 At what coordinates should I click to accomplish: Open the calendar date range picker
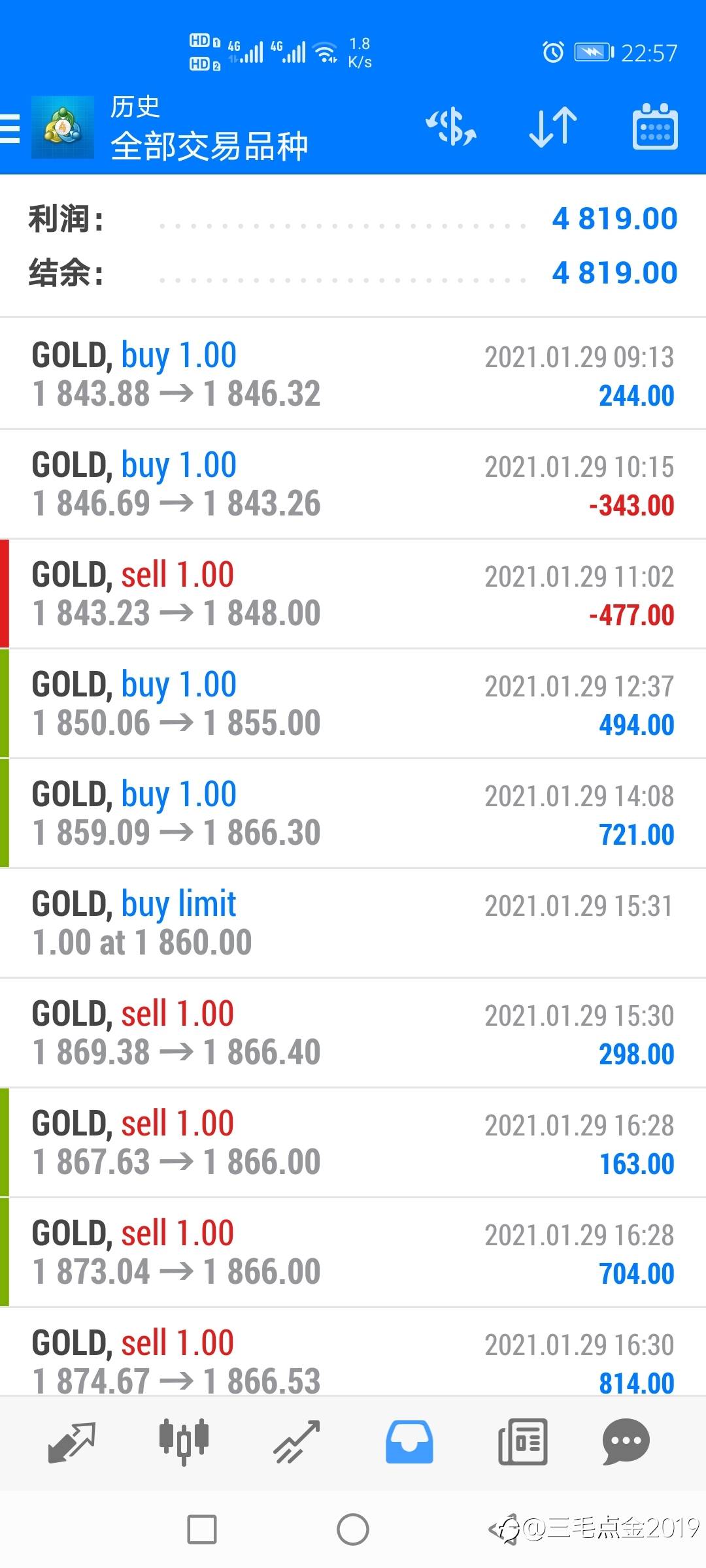click(655, 127)
